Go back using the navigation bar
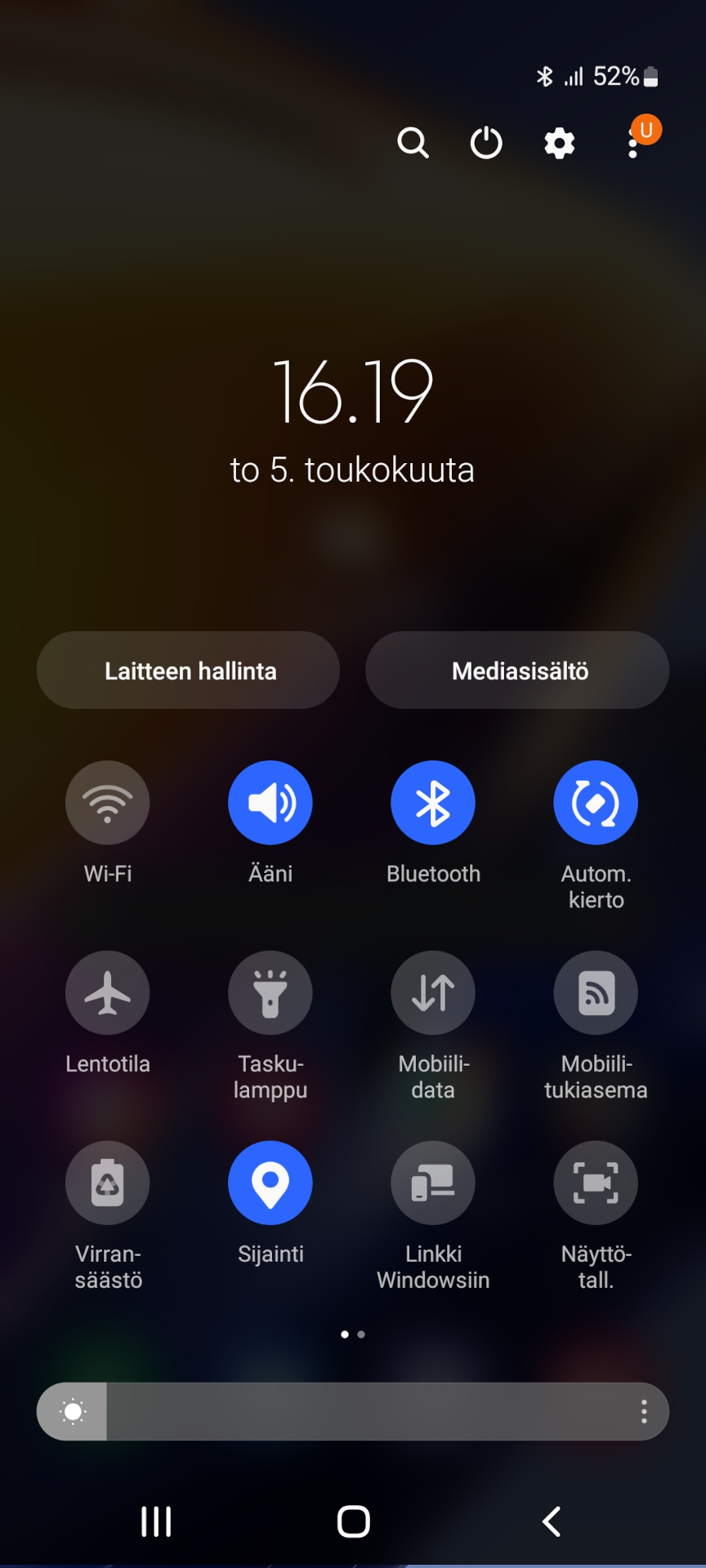This screenshot has height=1568, width=706. click(552, 1521)
